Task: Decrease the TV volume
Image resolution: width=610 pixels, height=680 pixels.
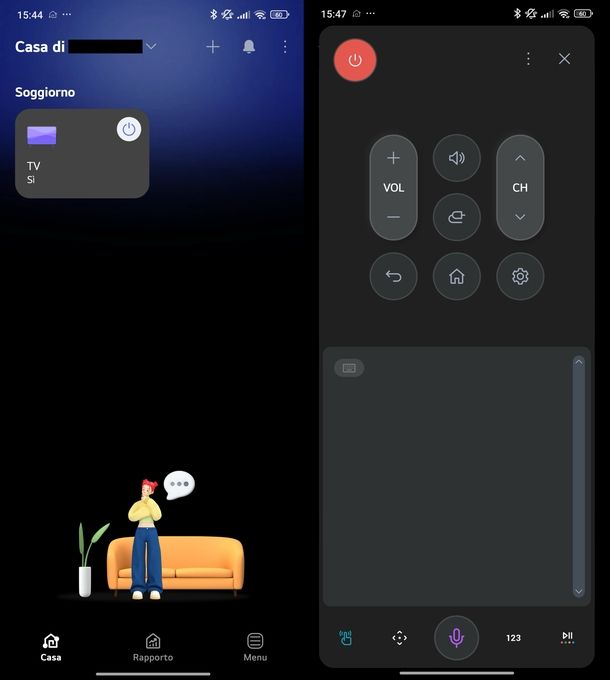Action: [x=393, y=217]
